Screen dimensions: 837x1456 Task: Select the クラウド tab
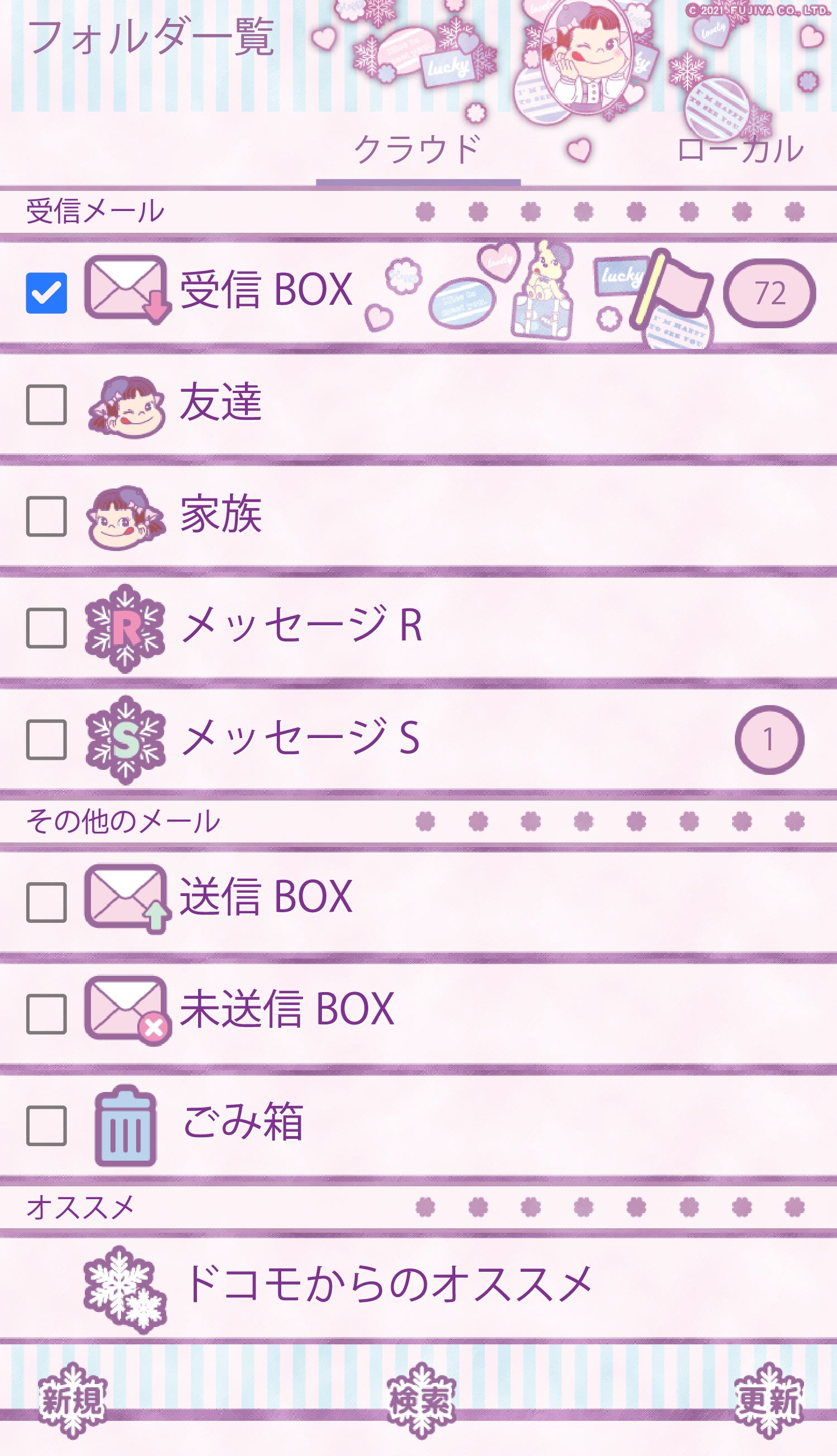(x=418, y=150)
